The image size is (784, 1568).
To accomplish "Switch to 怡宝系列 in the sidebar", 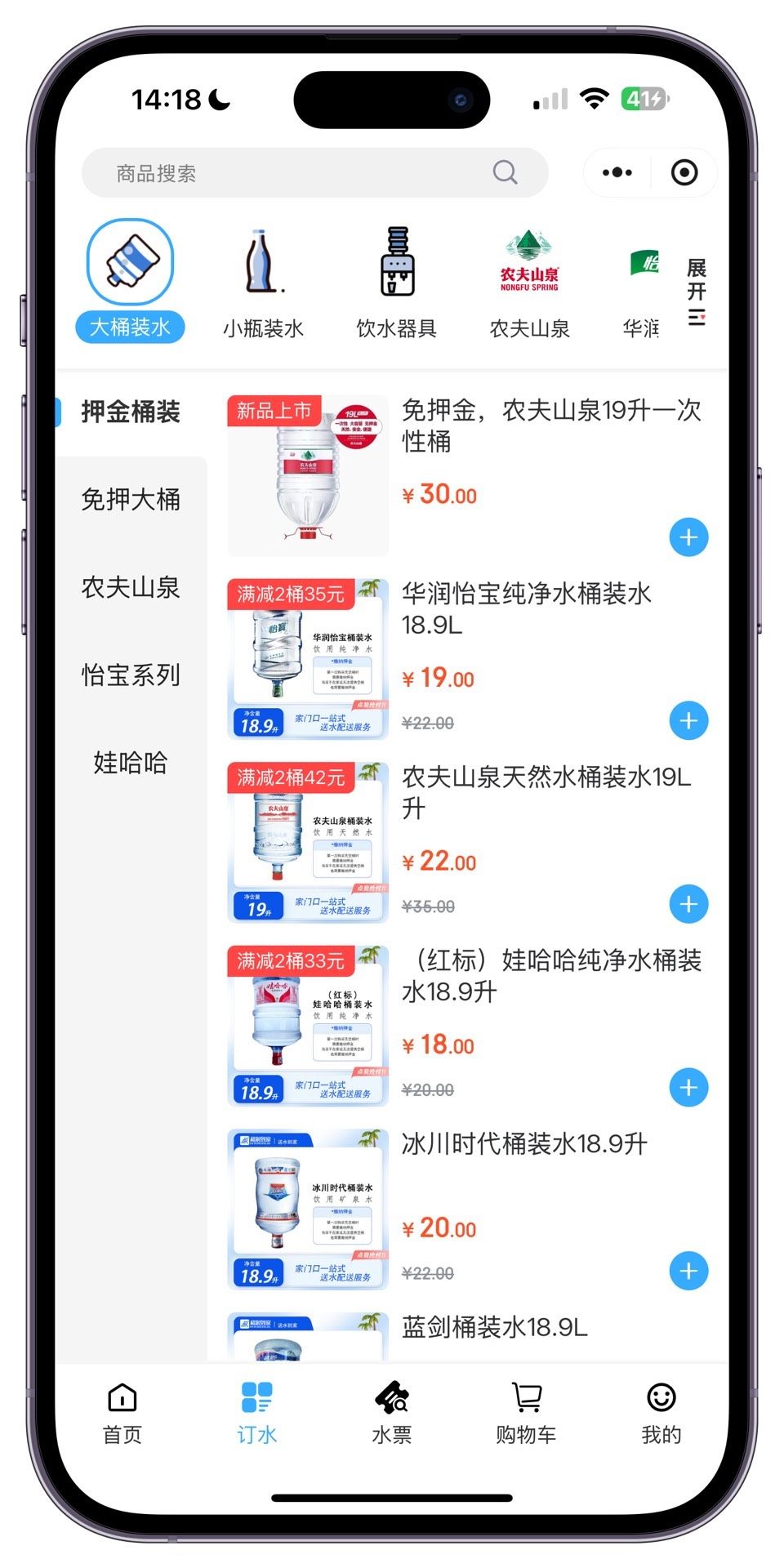I will click(131, 675).
